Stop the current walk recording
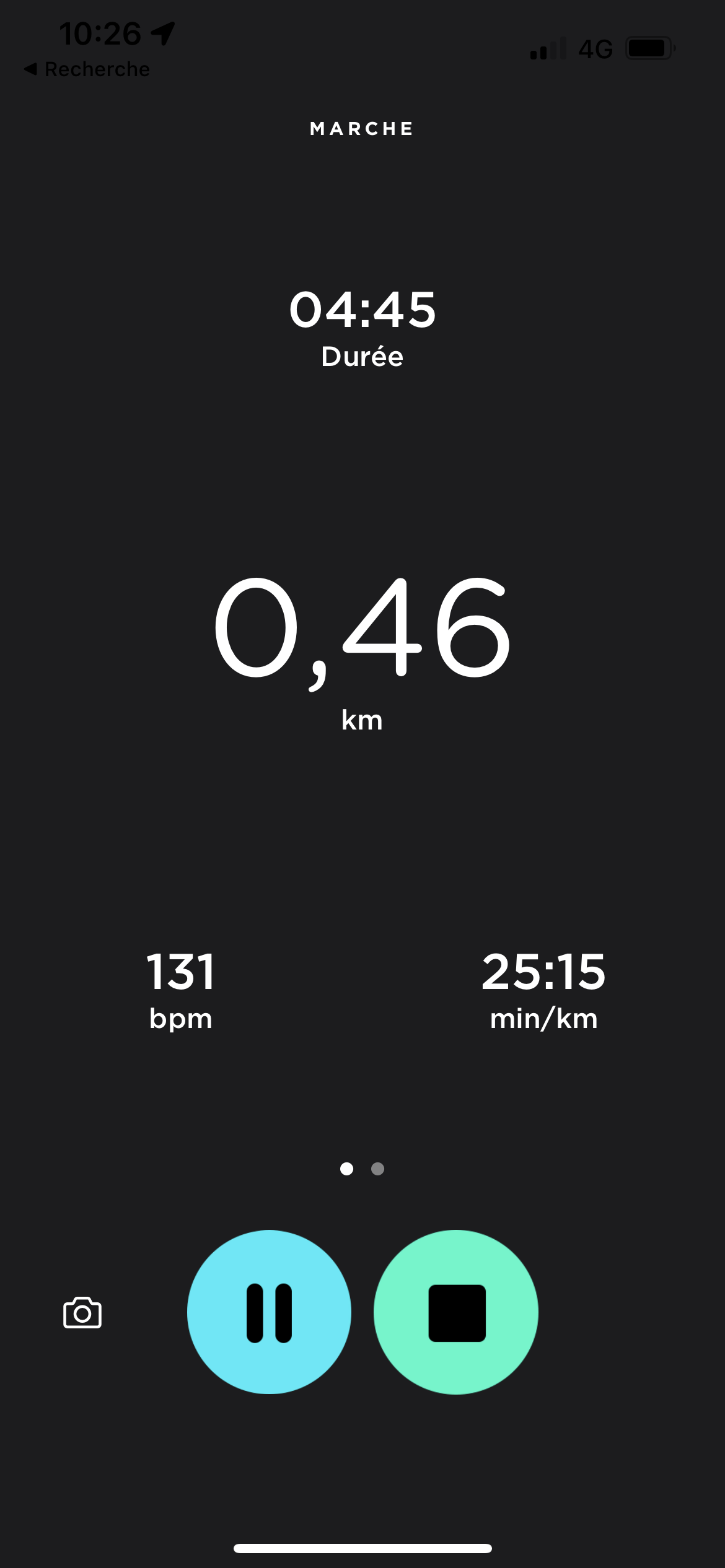The image size is (725, 1568). click(456, 1312)
